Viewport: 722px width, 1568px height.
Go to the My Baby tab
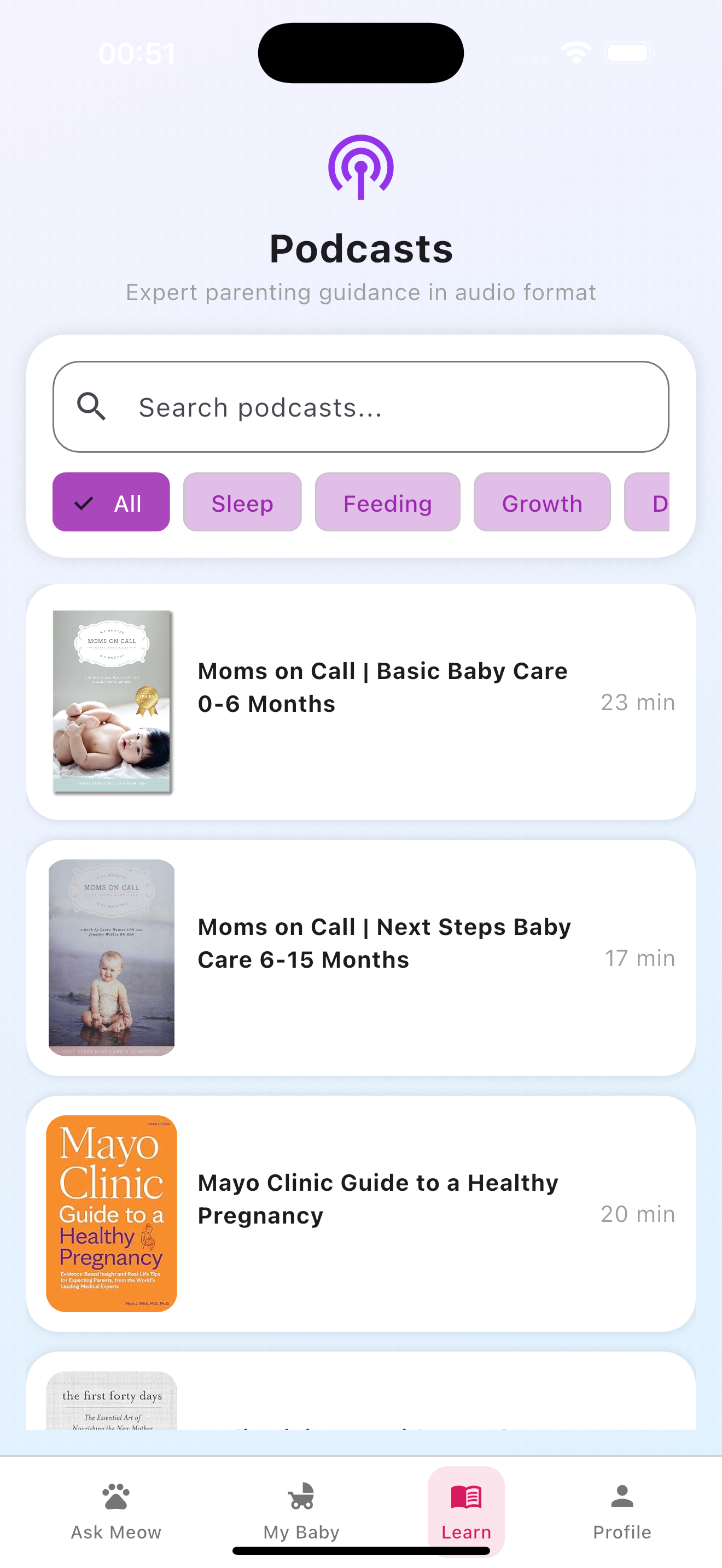[301, 1511]
